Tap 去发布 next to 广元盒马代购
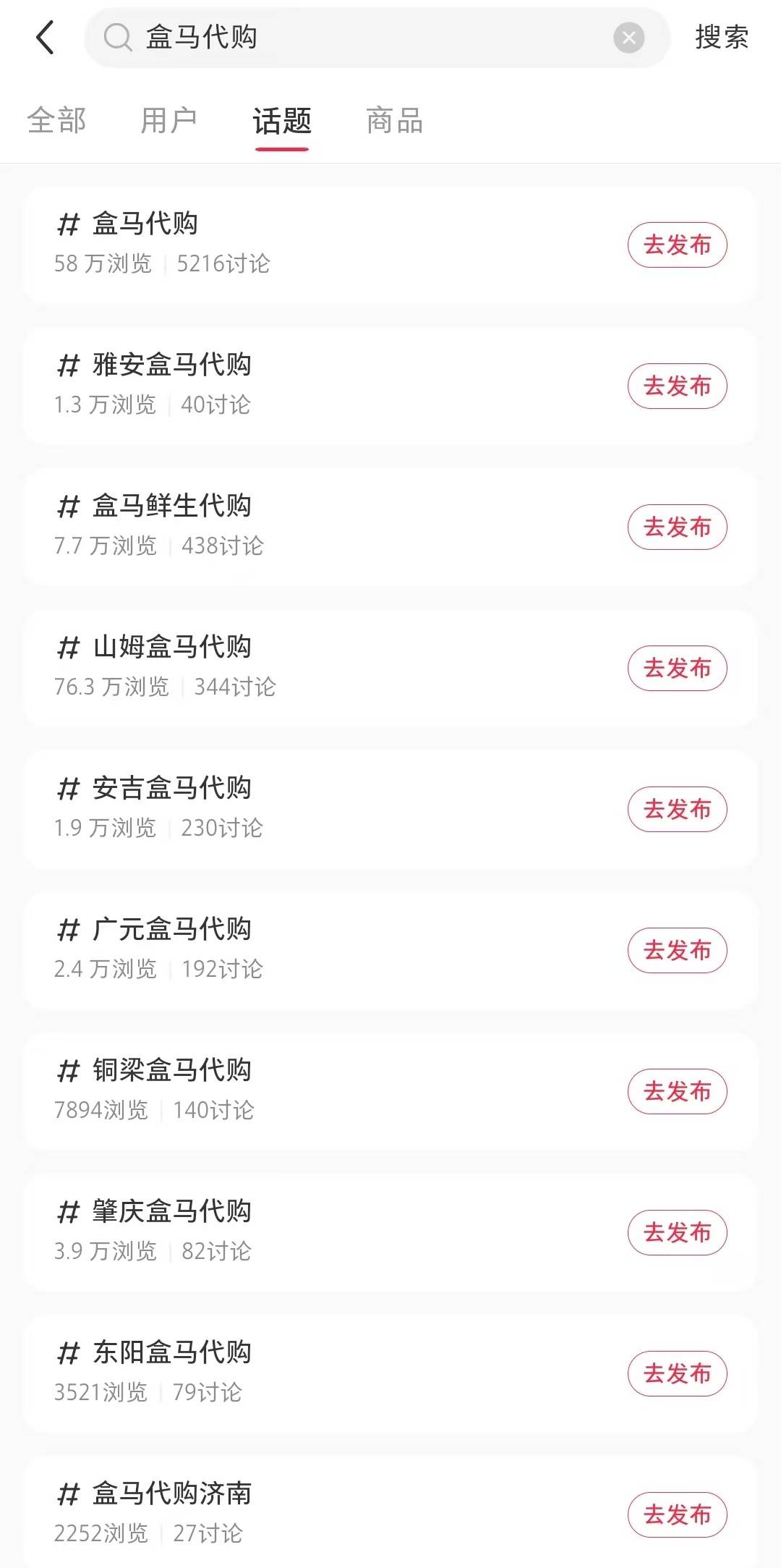 (677, 951)
